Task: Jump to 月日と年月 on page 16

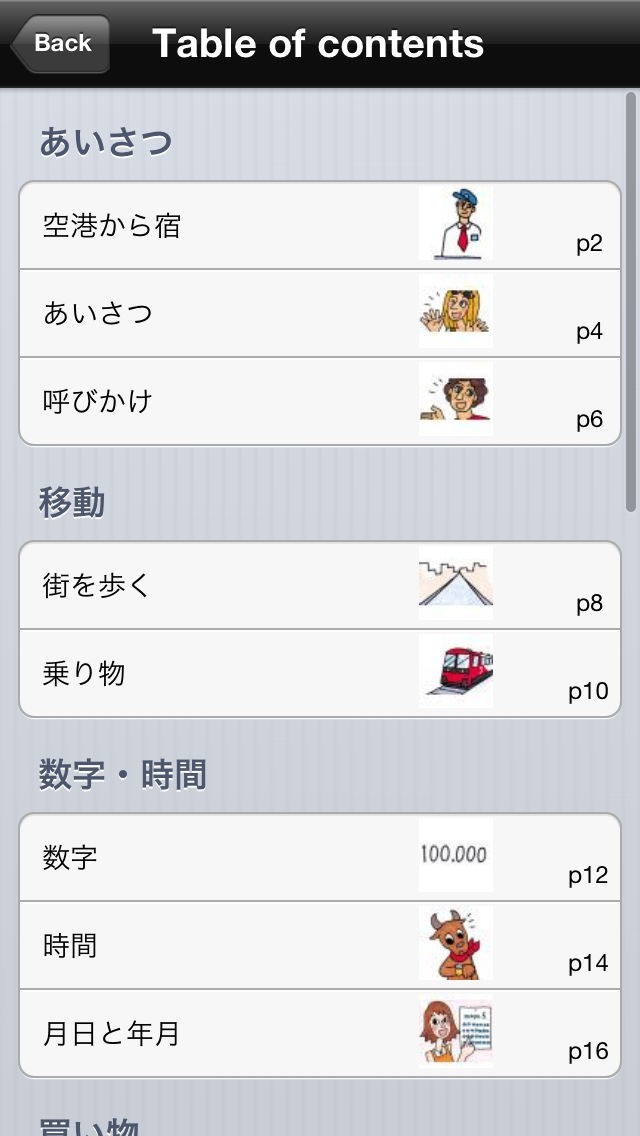Action: 320,1034
